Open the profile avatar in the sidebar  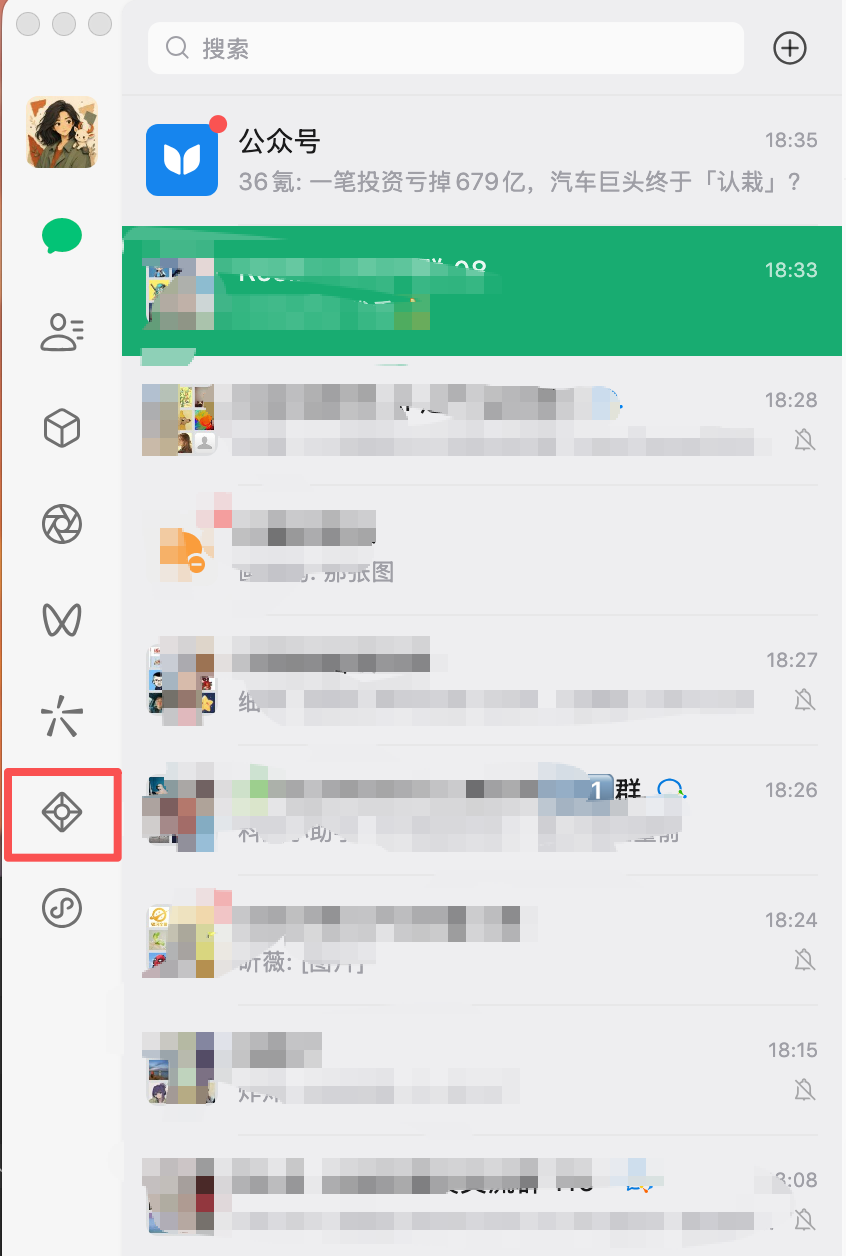(61, 132)
